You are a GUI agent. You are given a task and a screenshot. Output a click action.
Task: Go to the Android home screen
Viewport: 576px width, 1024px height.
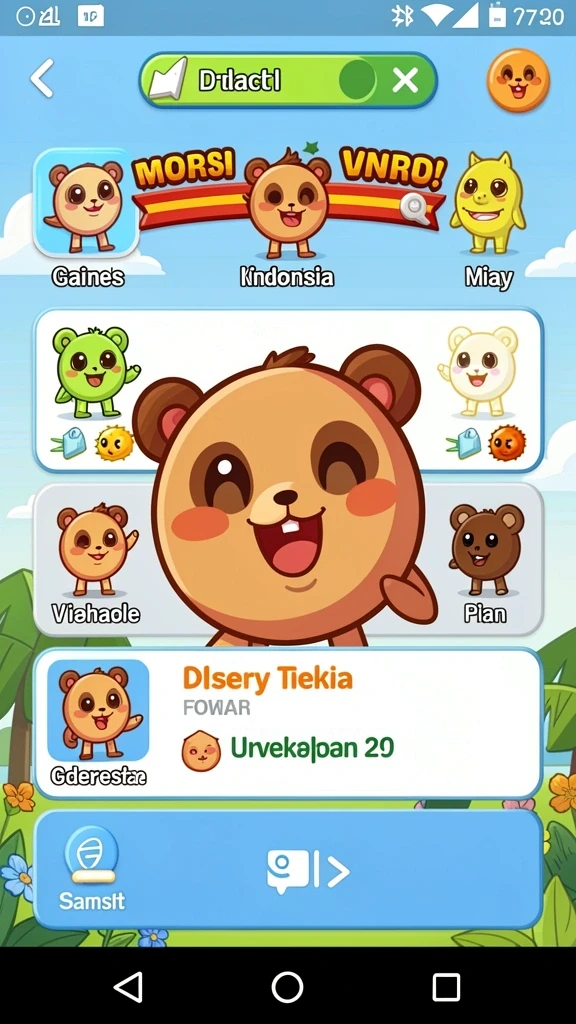click(287, 986)
